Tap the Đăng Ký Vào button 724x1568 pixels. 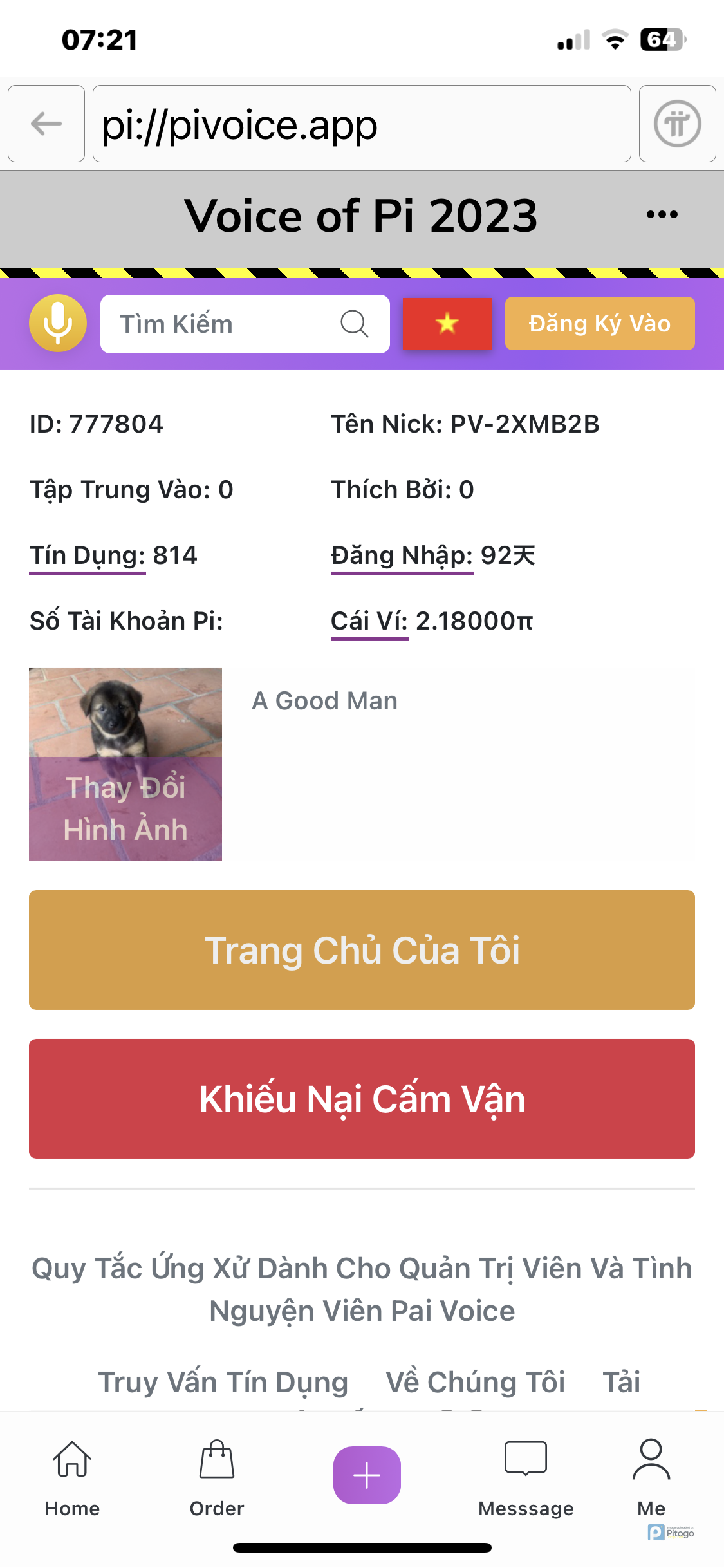(599, 324)
